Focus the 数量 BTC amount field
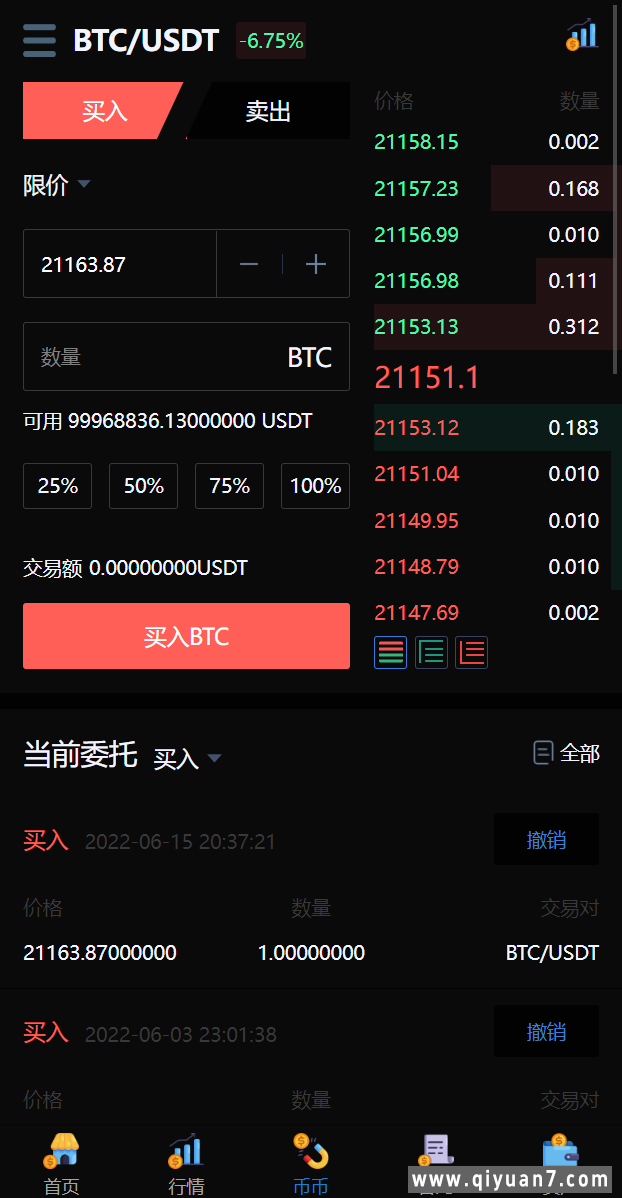 pos(150,357)
